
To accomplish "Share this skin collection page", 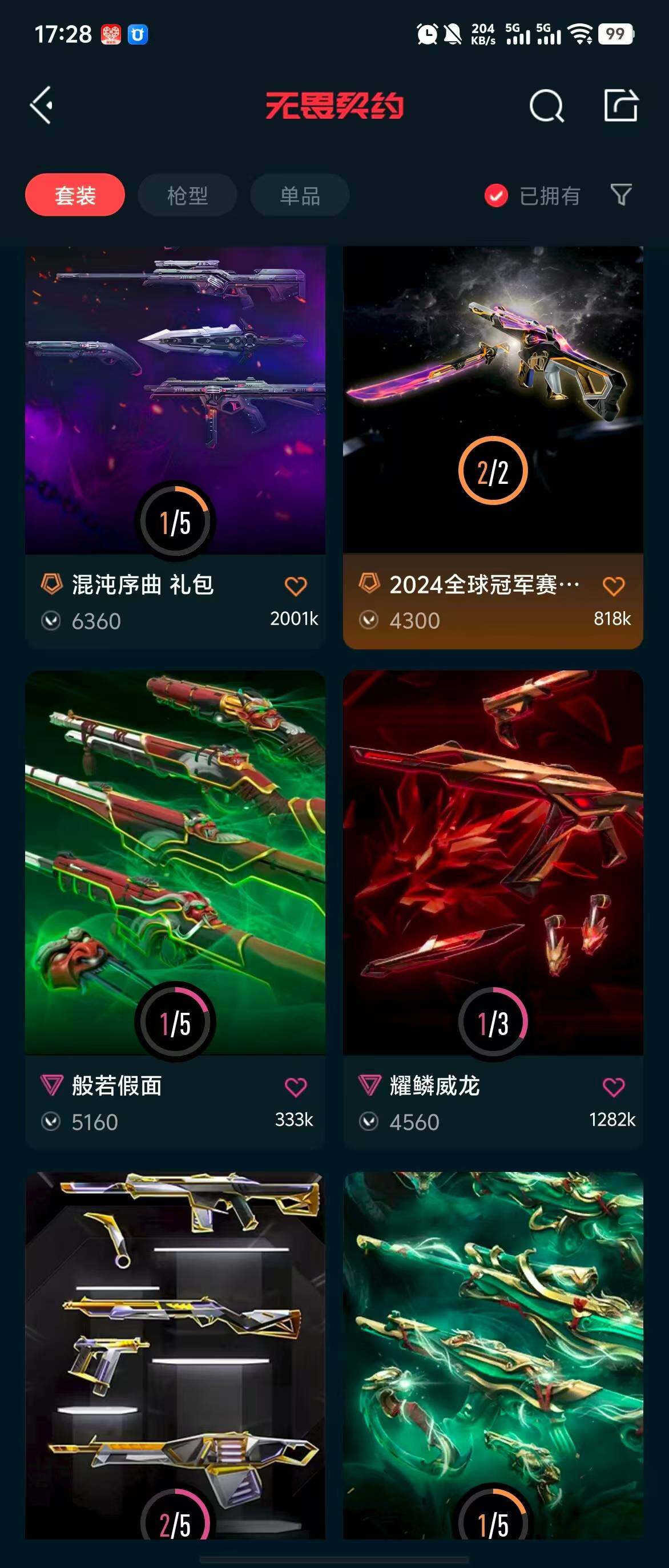I will [x=620, y=106].
